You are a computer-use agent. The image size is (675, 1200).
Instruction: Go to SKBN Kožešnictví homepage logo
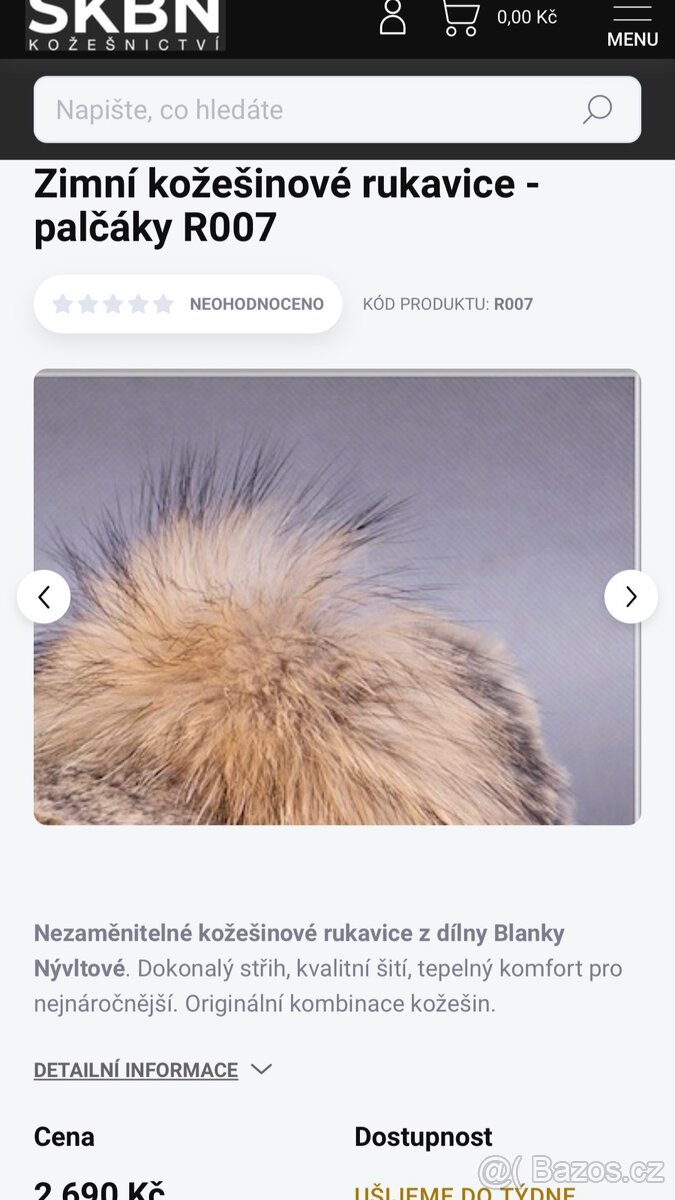coord(124,24)
